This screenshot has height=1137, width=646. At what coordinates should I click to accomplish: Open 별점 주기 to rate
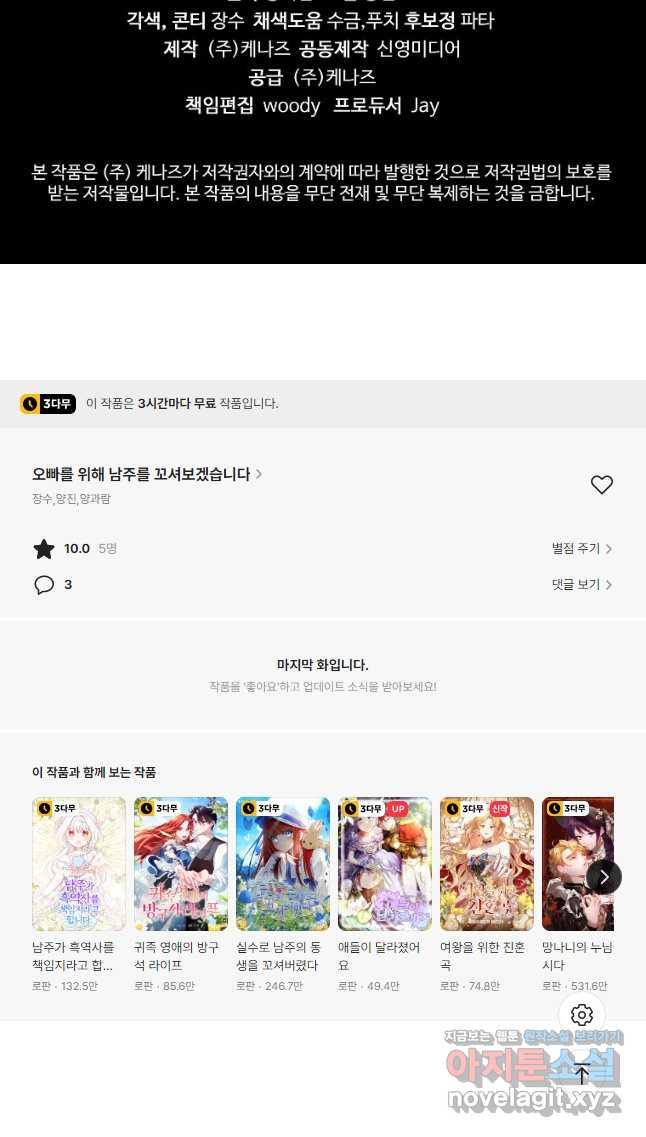pyautogui.click(x=581, y=548)
